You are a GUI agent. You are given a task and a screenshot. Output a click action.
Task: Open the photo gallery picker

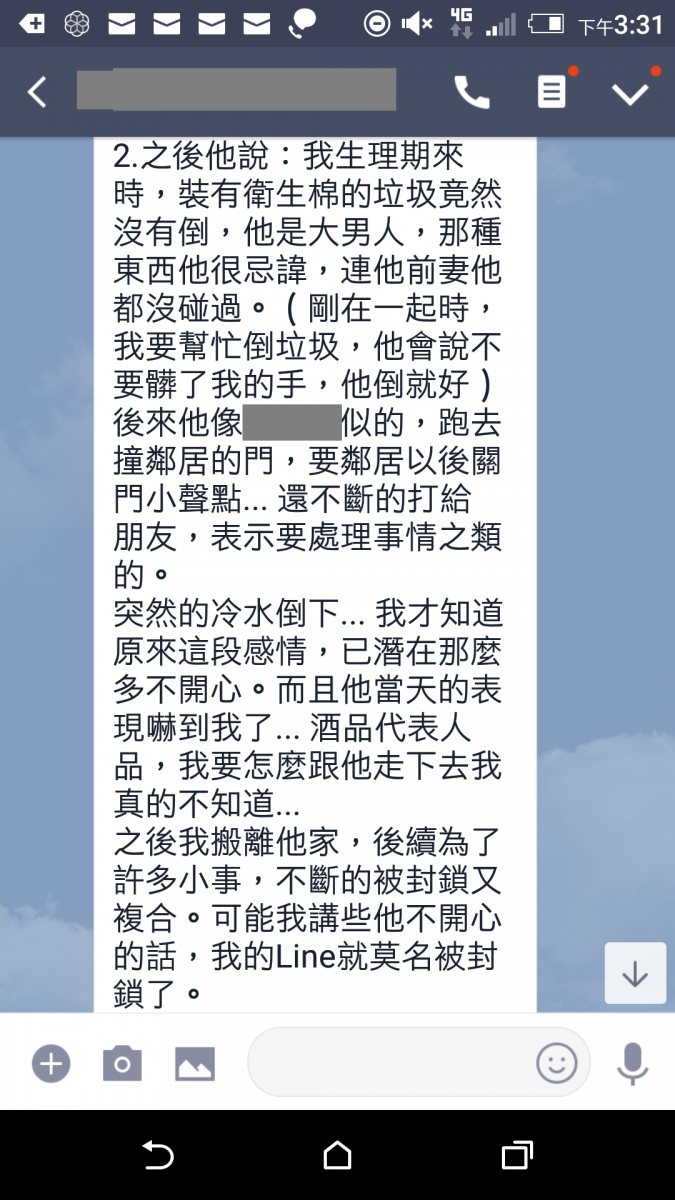[195, 1063]
